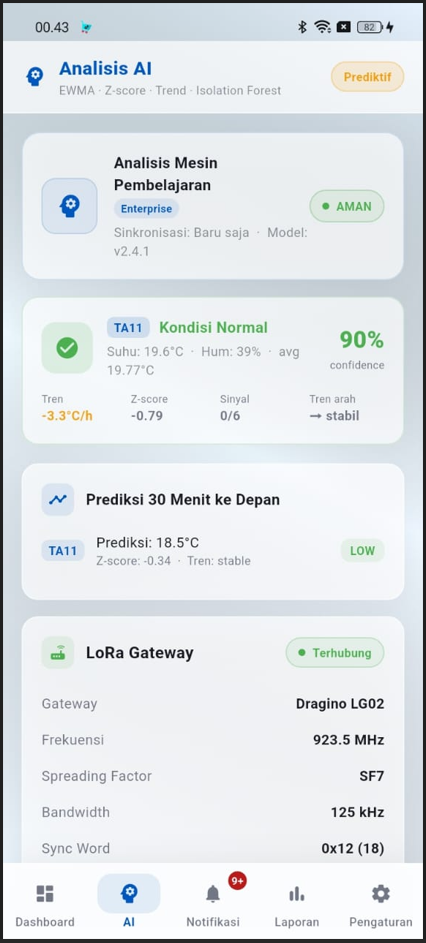Open the Analisis Mesin Pembelajaran card
Viewport: 426px width, 943px height.
click(213, 206)
